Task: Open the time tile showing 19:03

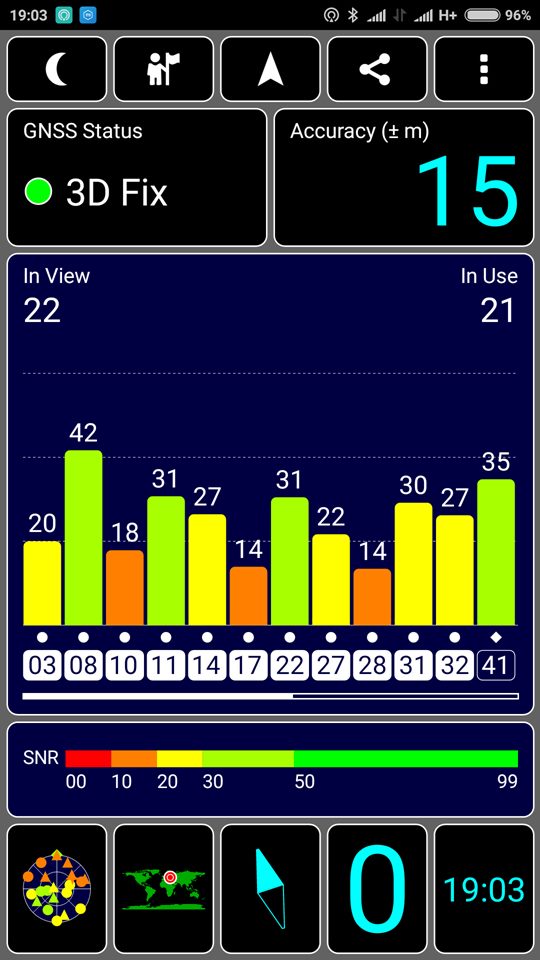Action: (484, 888)
